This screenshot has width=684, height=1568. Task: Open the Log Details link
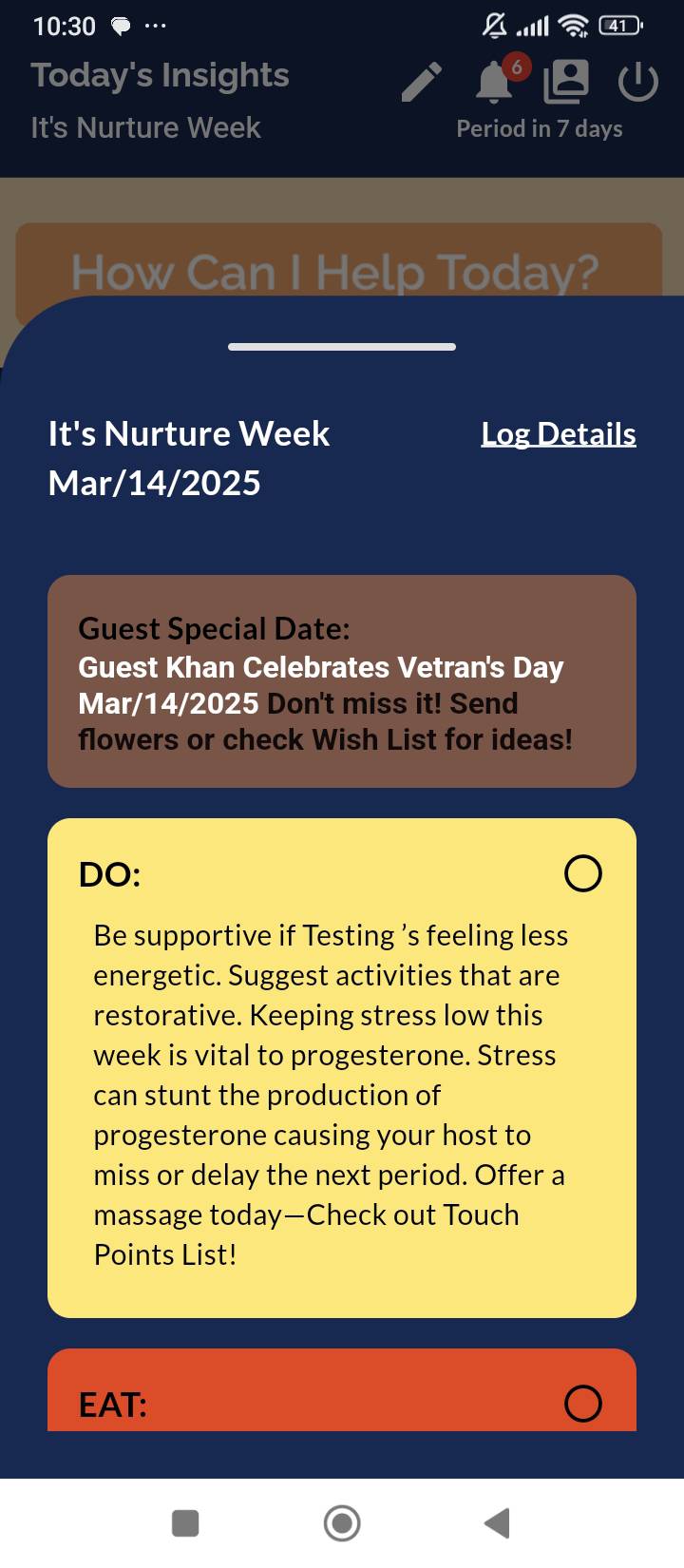tap(559, 434)
